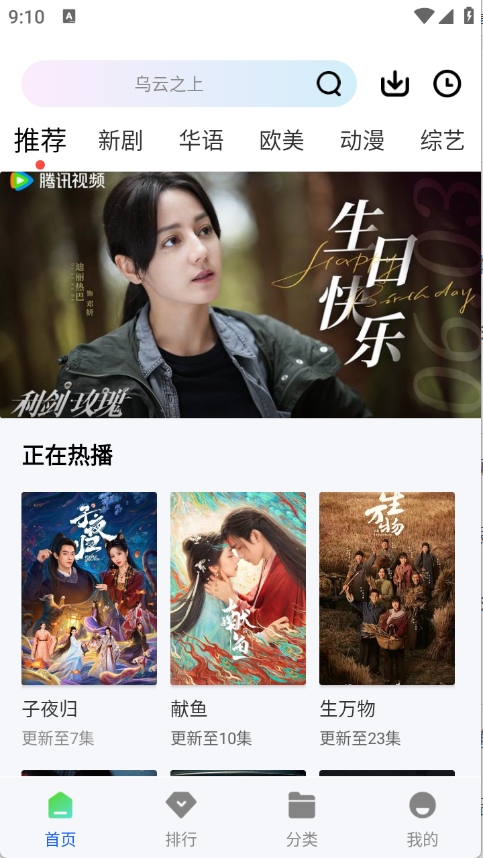Viewport: 483px width, 858px height.
Task: Open the search field showing 乌云之上
Action: 189,84
